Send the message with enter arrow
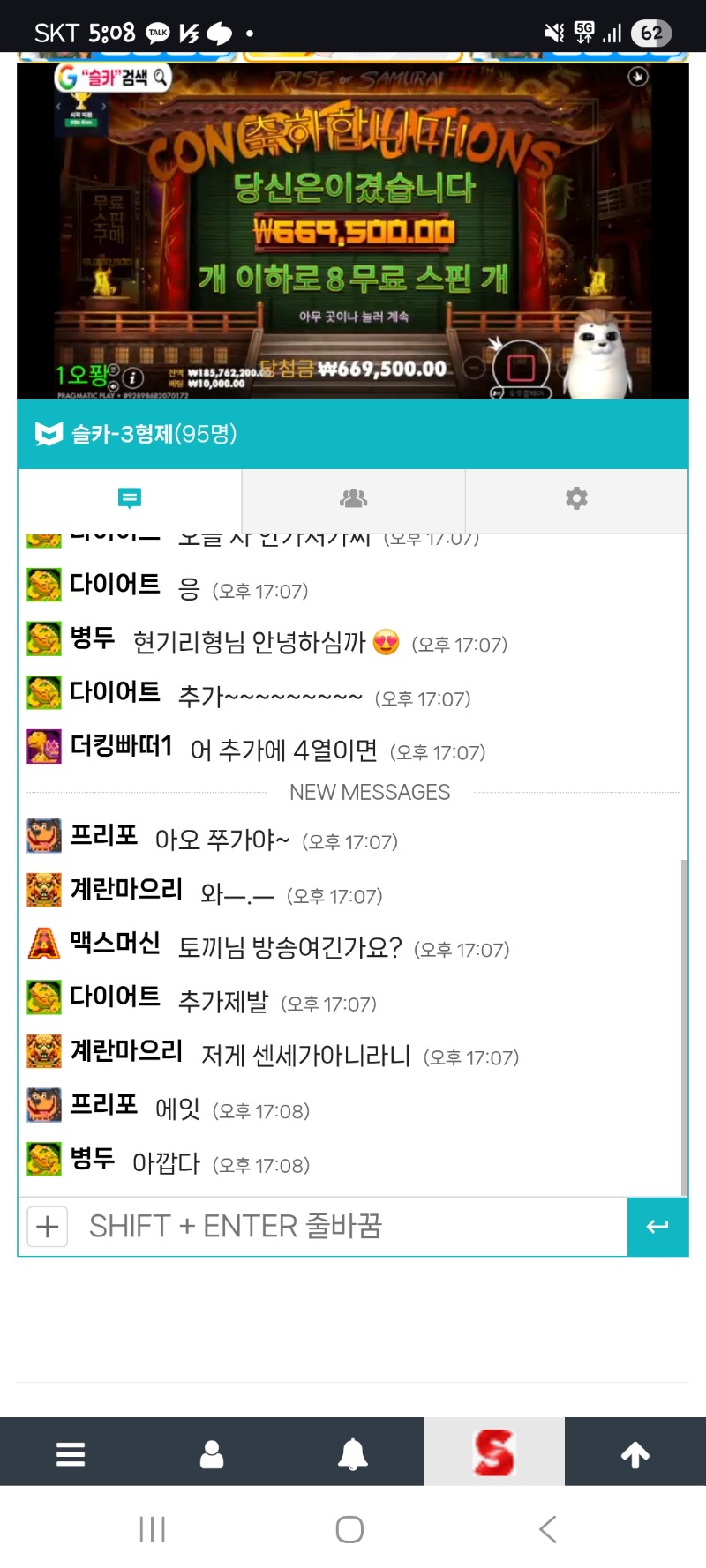The width and height of the screenshot is (706, 1568). 657,1227
